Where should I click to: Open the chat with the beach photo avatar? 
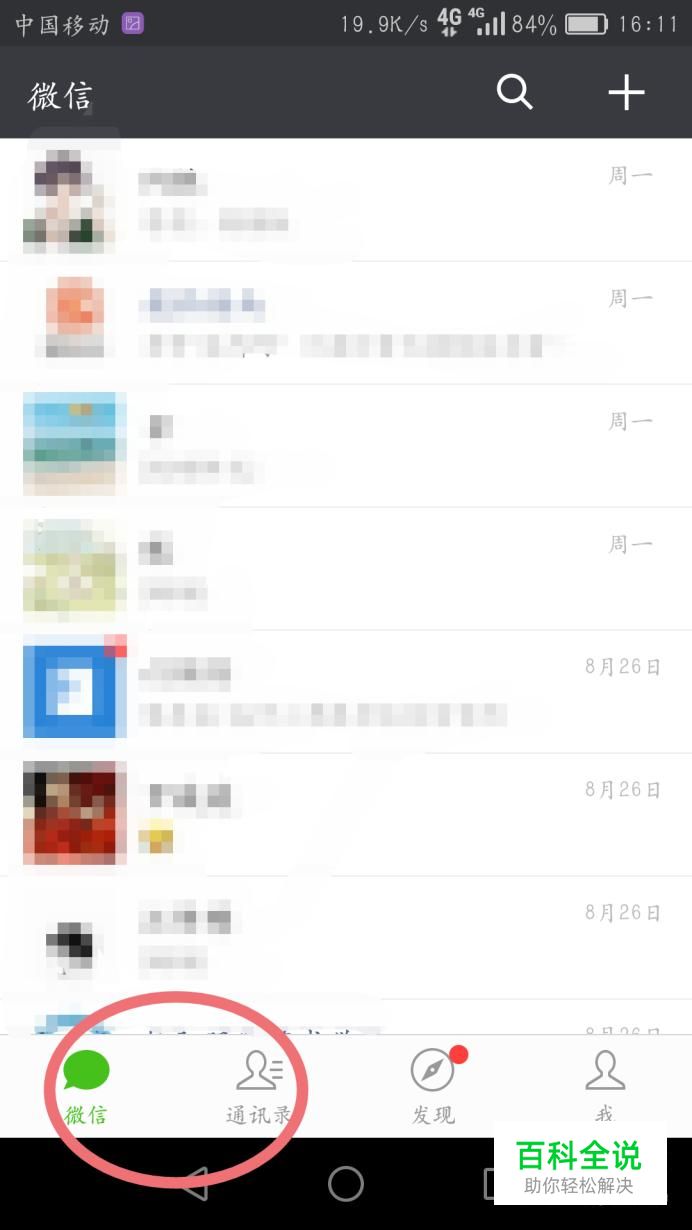(346, 445)
